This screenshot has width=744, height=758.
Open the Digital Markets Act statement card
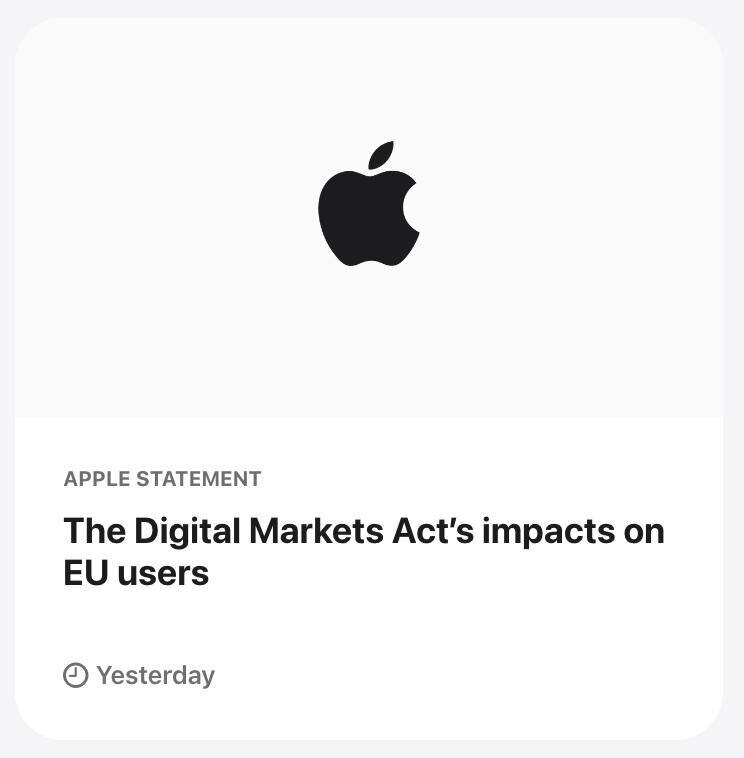[x=369, y=379]
